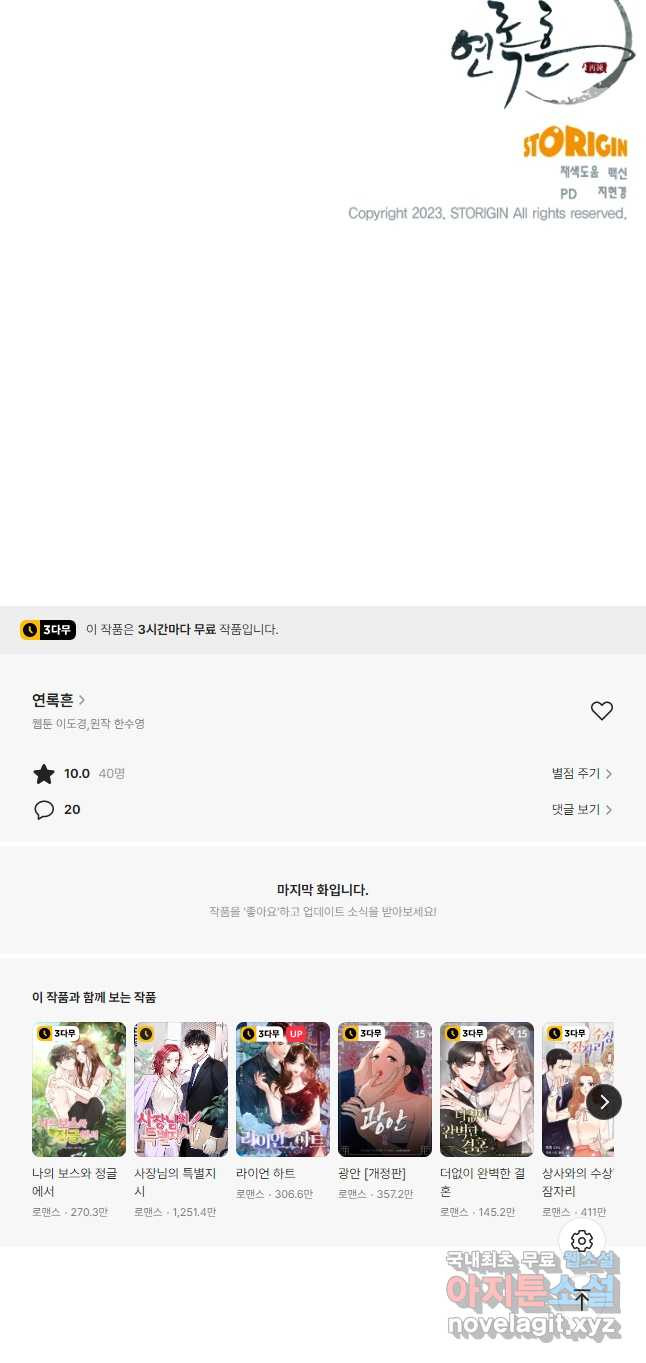
Task: Open the 연록흔 title page
Action: click(x=58, y=700)
